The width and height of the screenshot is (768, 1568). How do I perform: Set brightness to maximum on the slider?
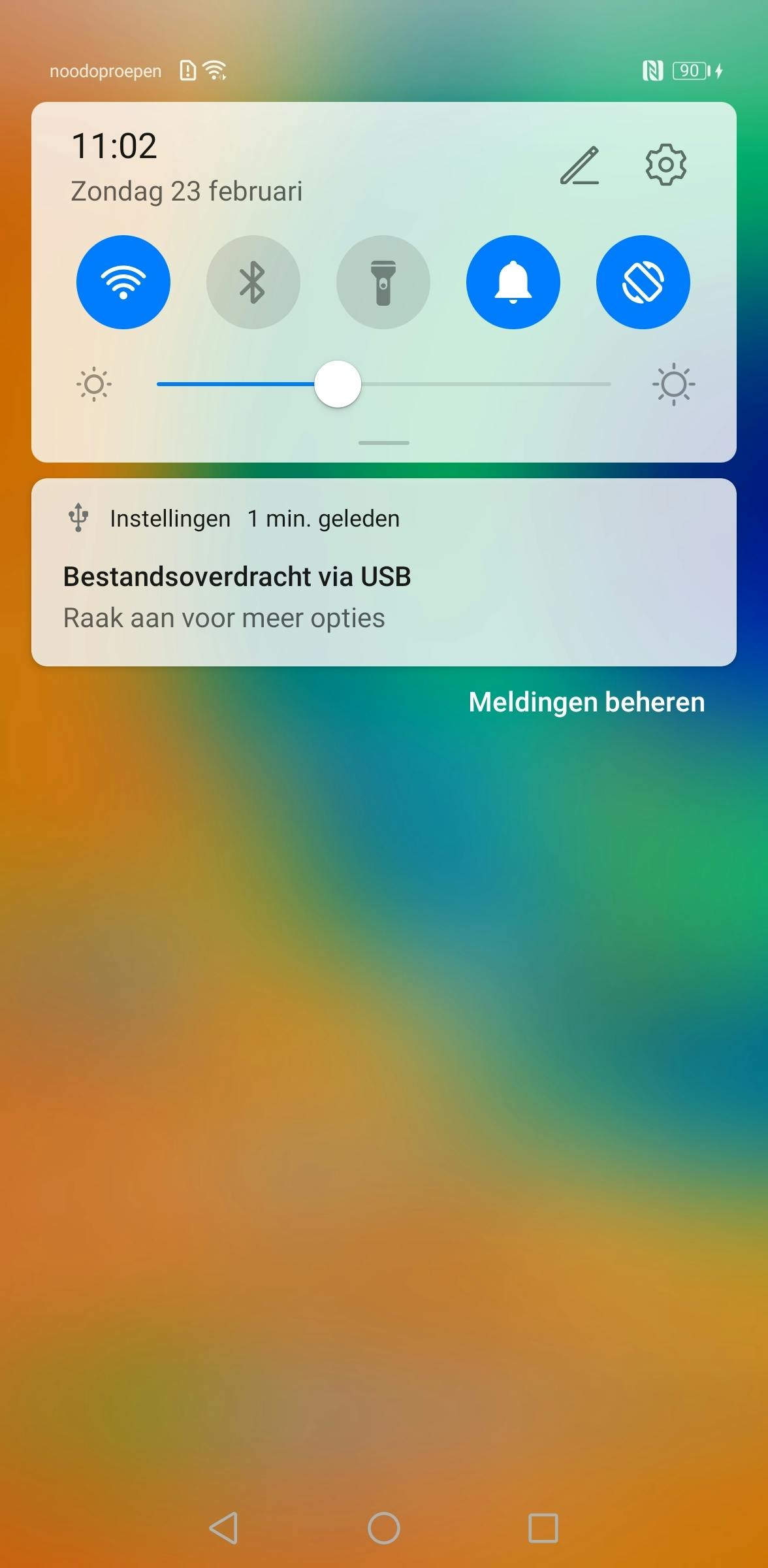609,384
